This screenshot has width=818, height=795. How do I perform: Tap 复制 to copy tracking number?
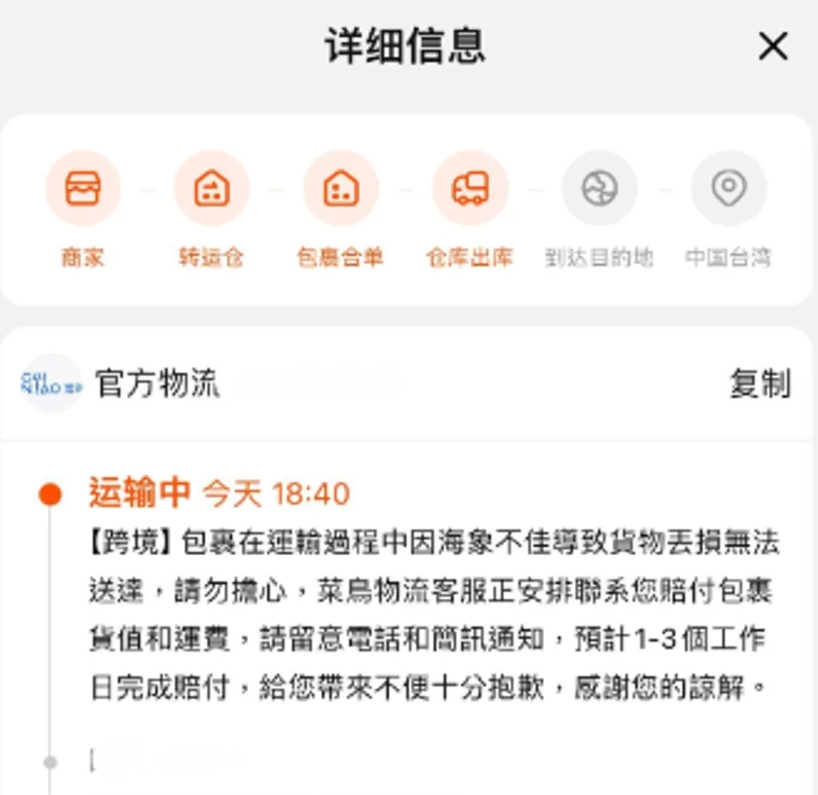[x=760, y=384]
